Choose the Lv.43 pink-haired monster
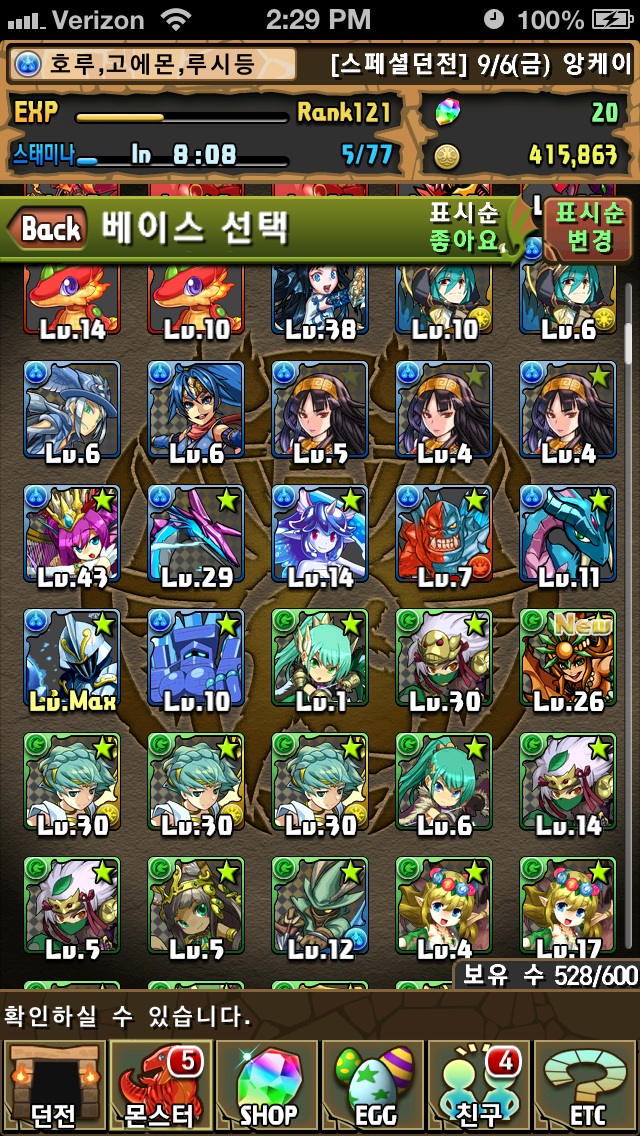The image size is (640, 1136). [72, 534]
